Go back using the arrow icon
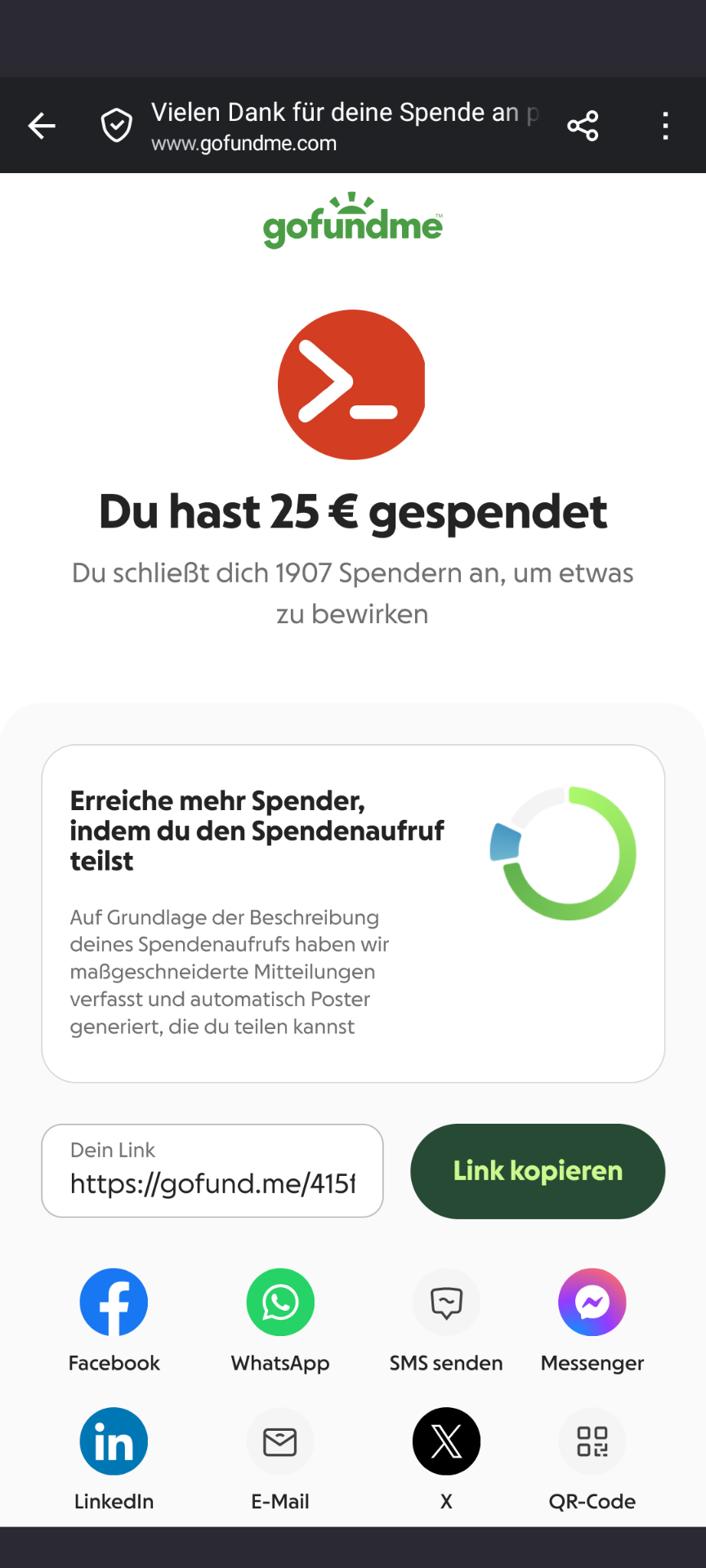This screenshot has width=706, height=1568. click(42, 126)
